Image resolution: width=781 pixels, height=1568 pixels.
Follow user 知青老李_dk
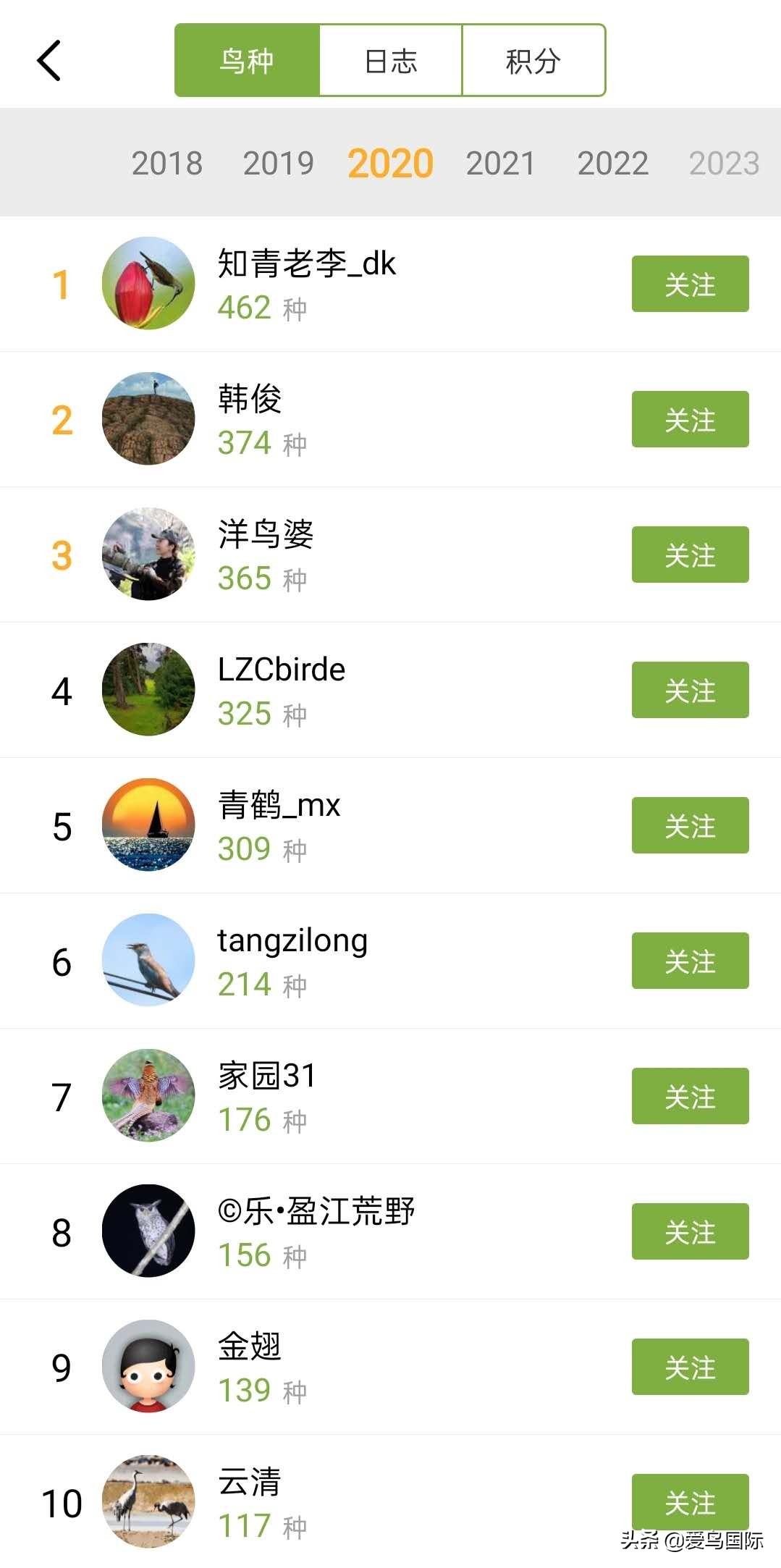pyautogui.click(x=690, y=284)
